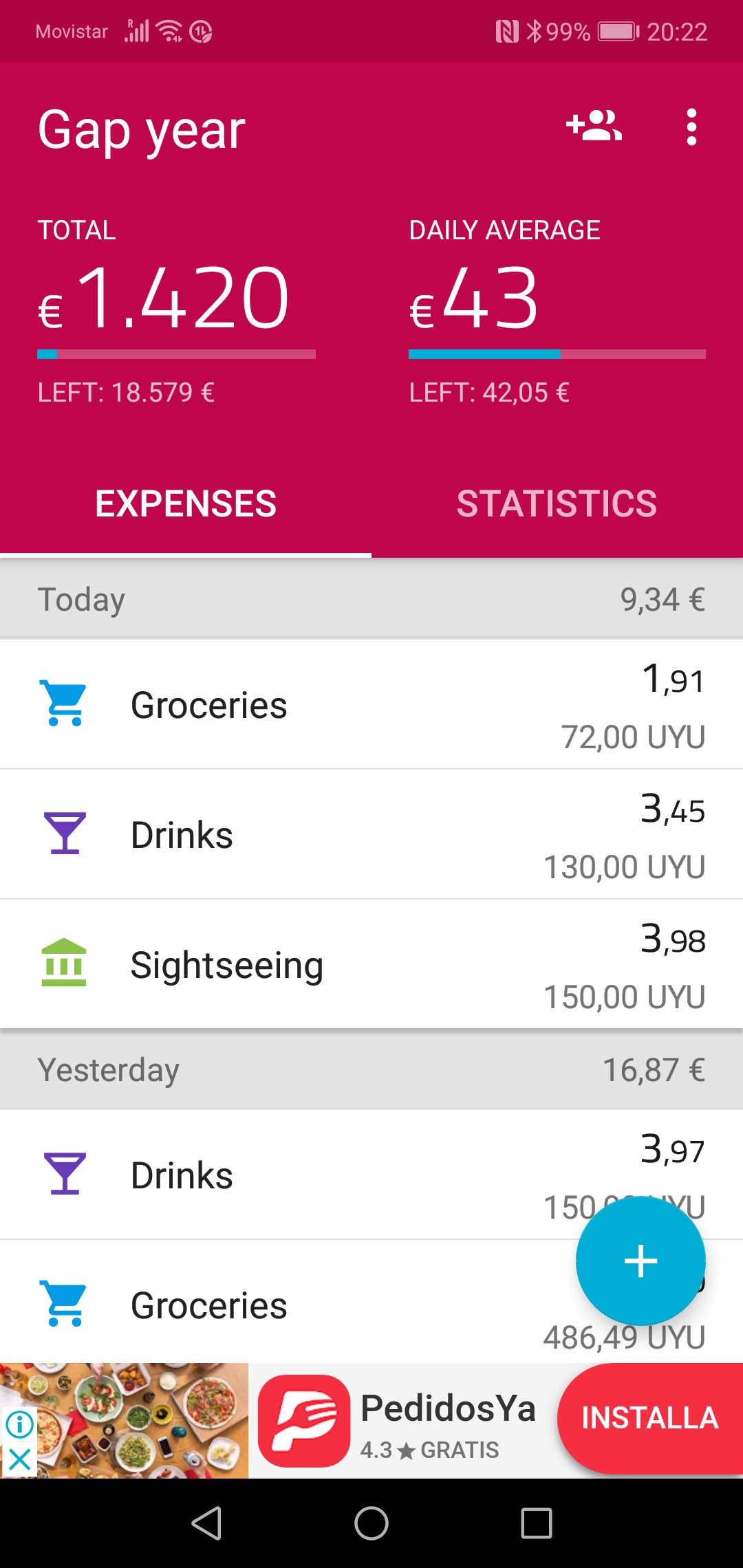The width and height of the screenshot is (743, 1568).
Task: Switch to the Statistics tab
Action: tap(557, 504)
